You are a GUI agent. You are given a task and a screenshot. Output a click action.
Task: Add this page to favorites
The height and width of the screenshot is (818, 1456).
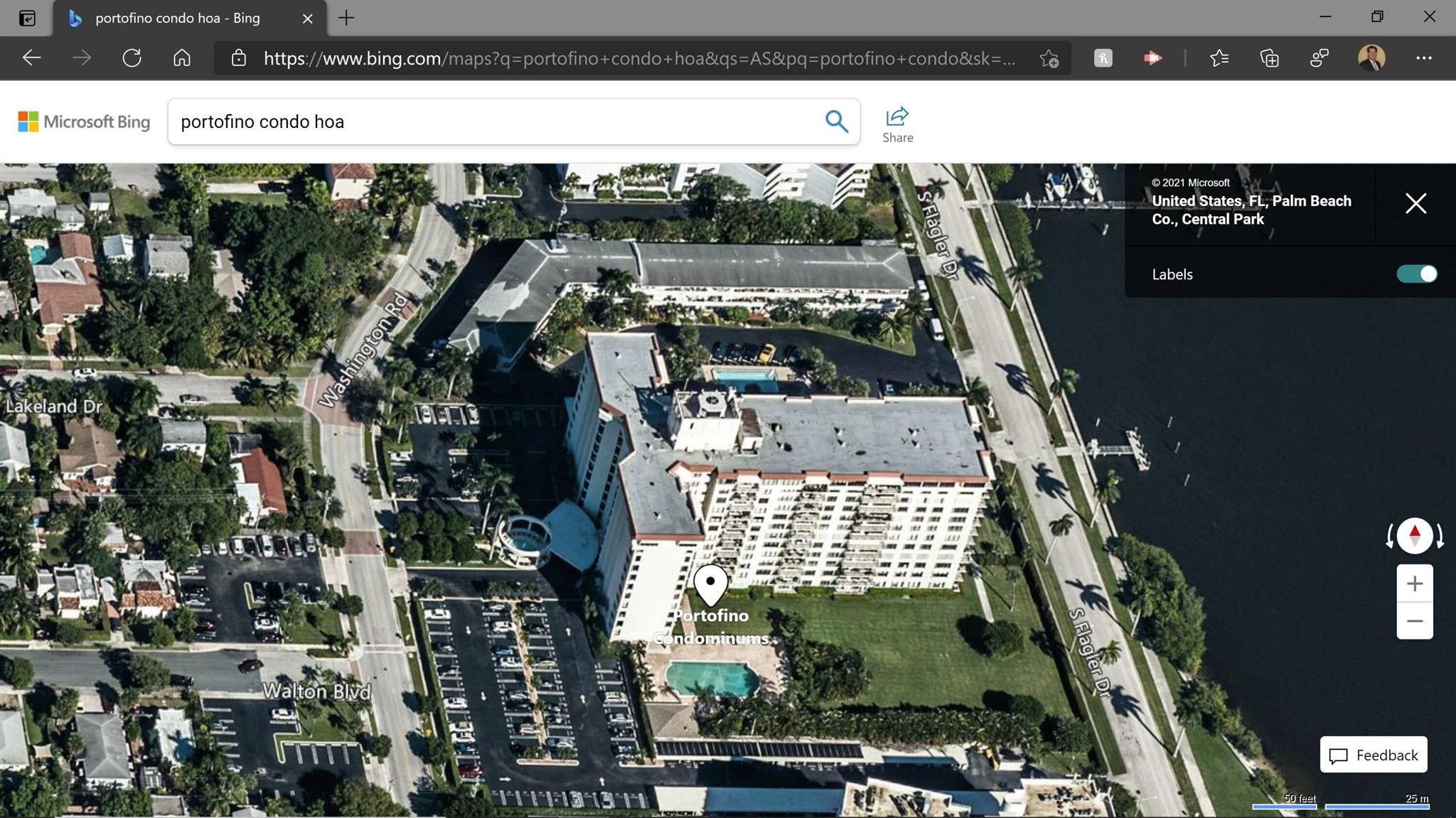(1049, 58)
